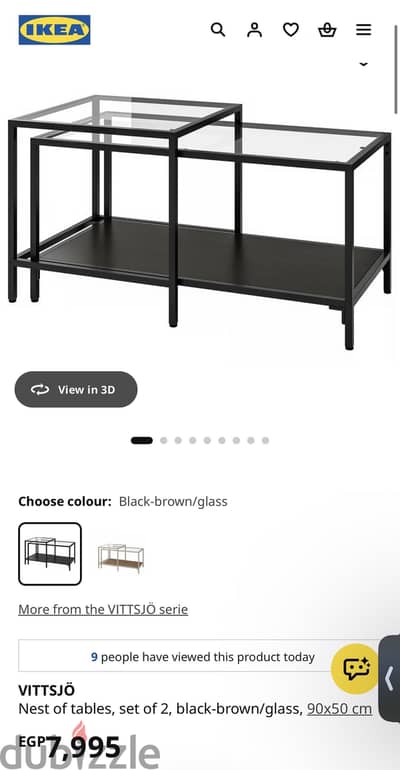Open the favourites heart icon

[291, 30]
